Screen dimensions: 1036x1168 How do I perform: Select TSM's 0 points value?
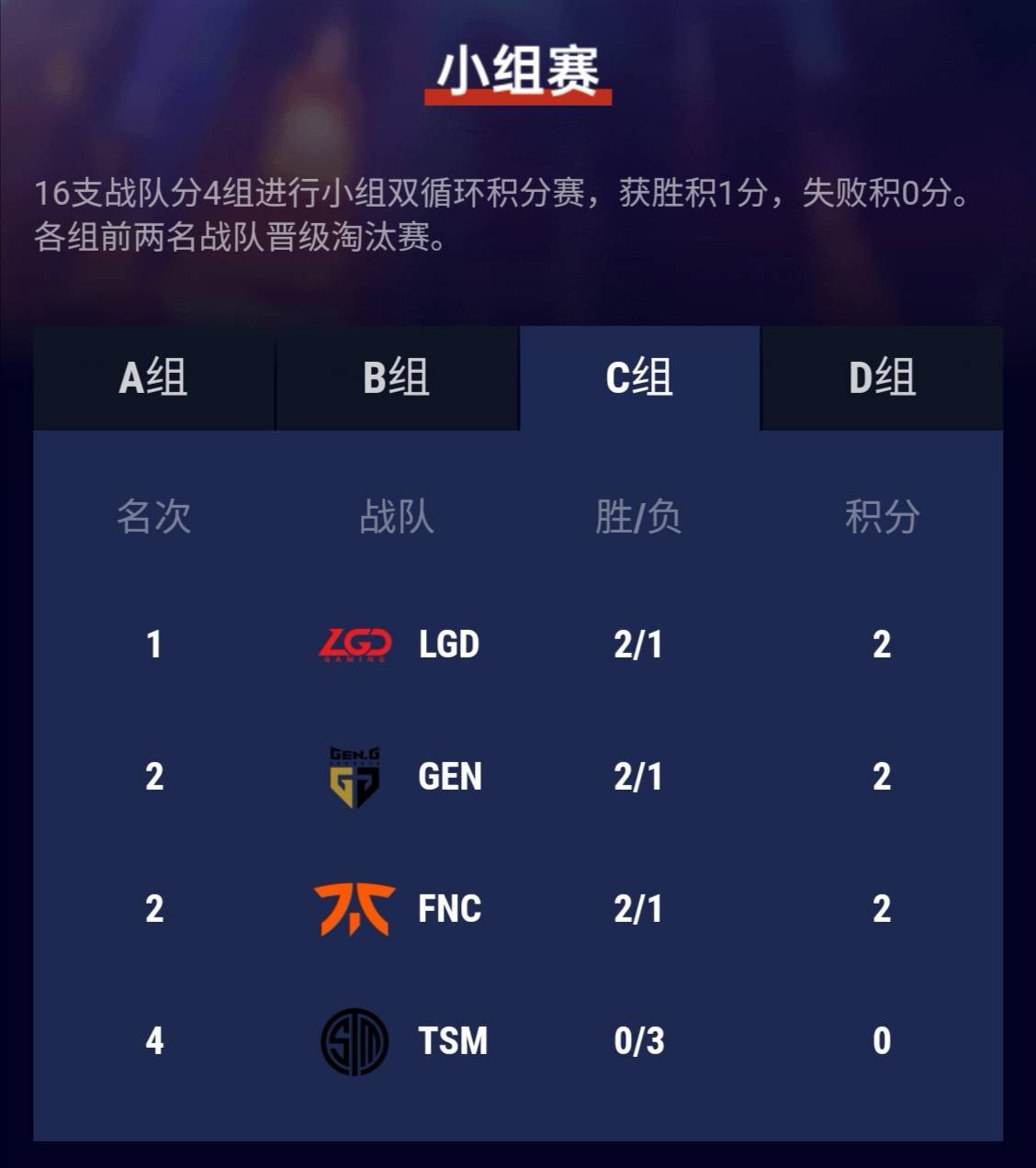881,1042
